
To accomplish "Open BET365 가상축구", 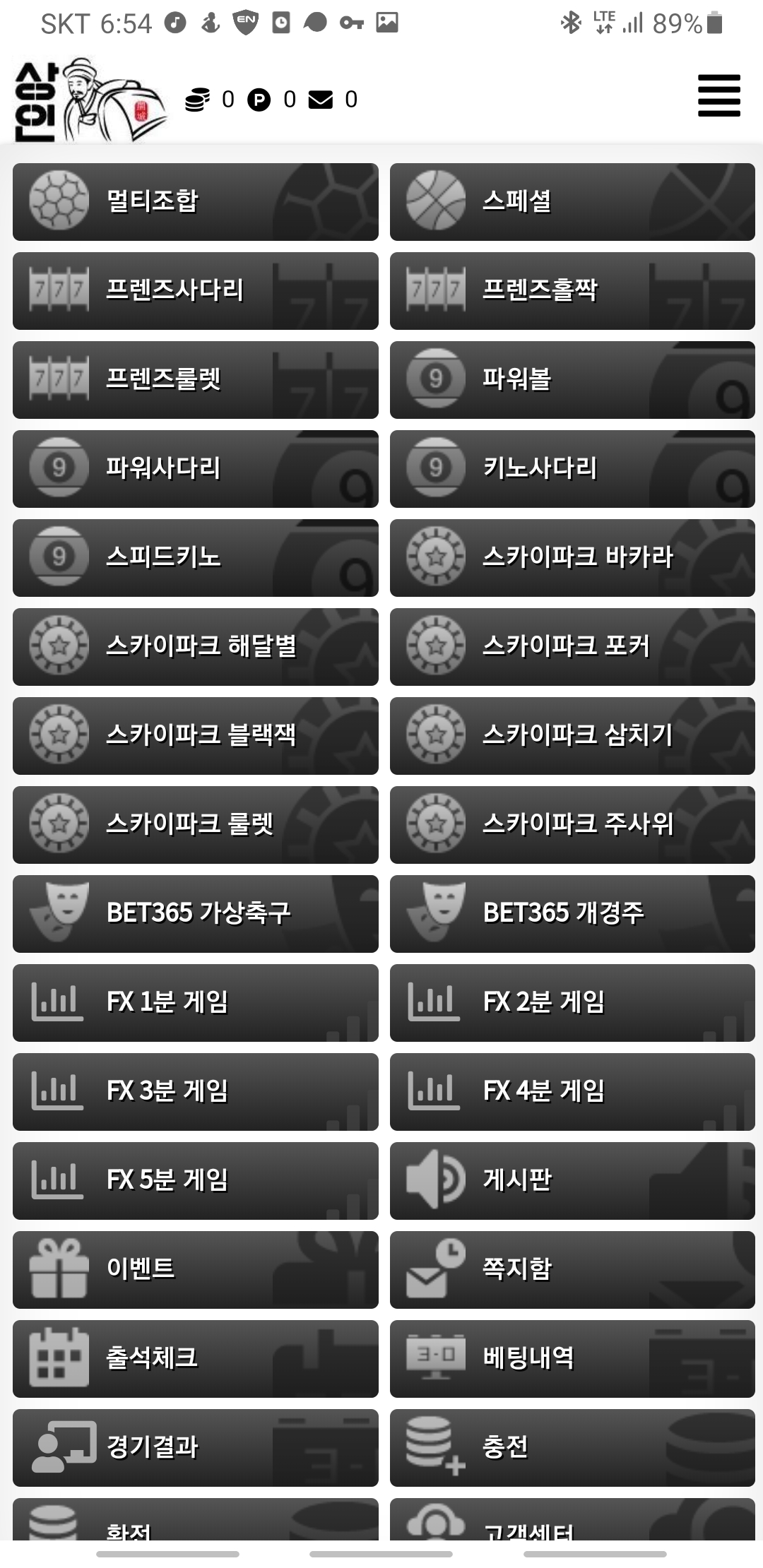I will click(x=195, y=914).
